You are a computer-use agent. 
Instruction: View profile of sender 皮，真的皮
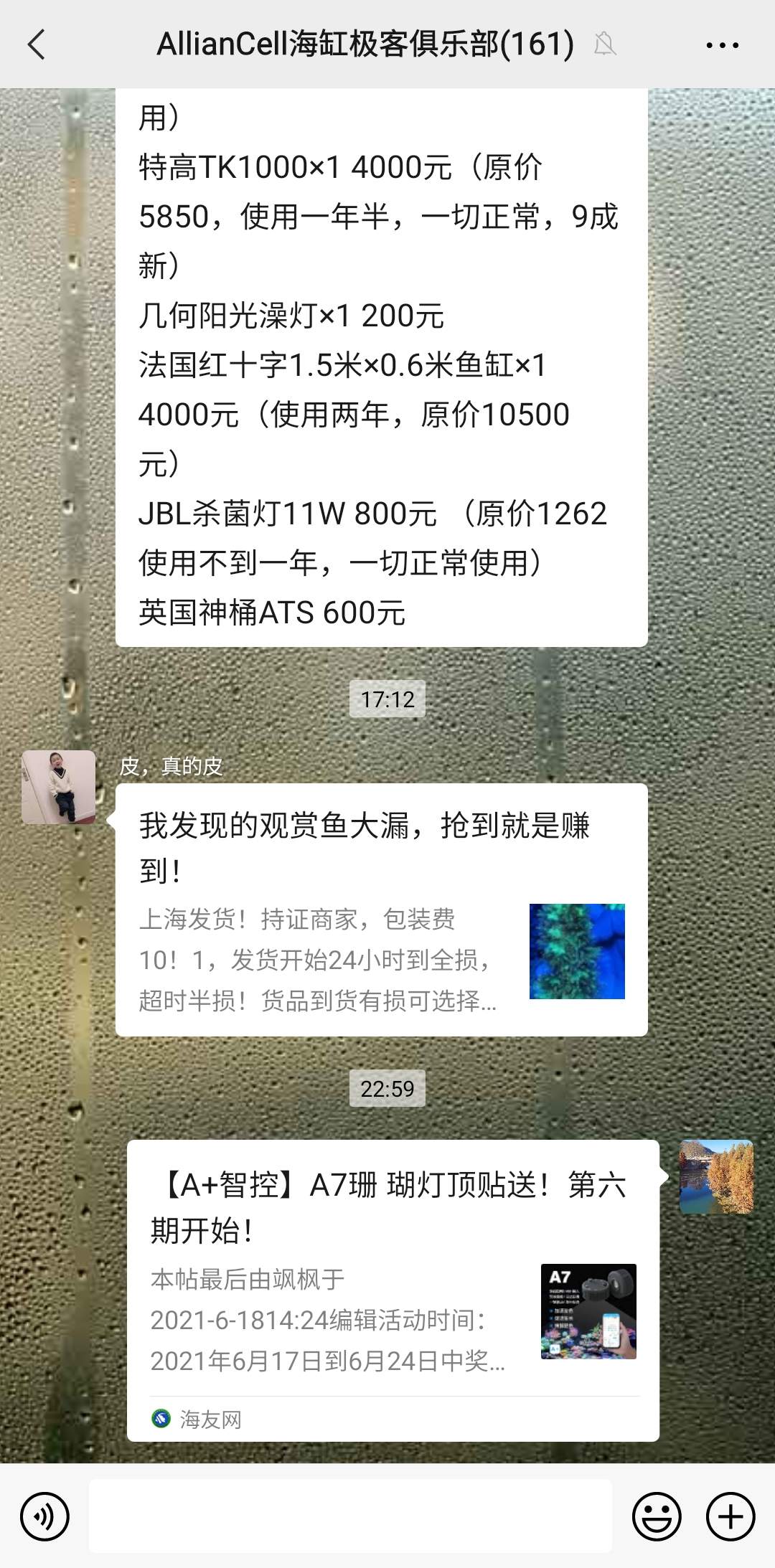click(x=59, y=787)
